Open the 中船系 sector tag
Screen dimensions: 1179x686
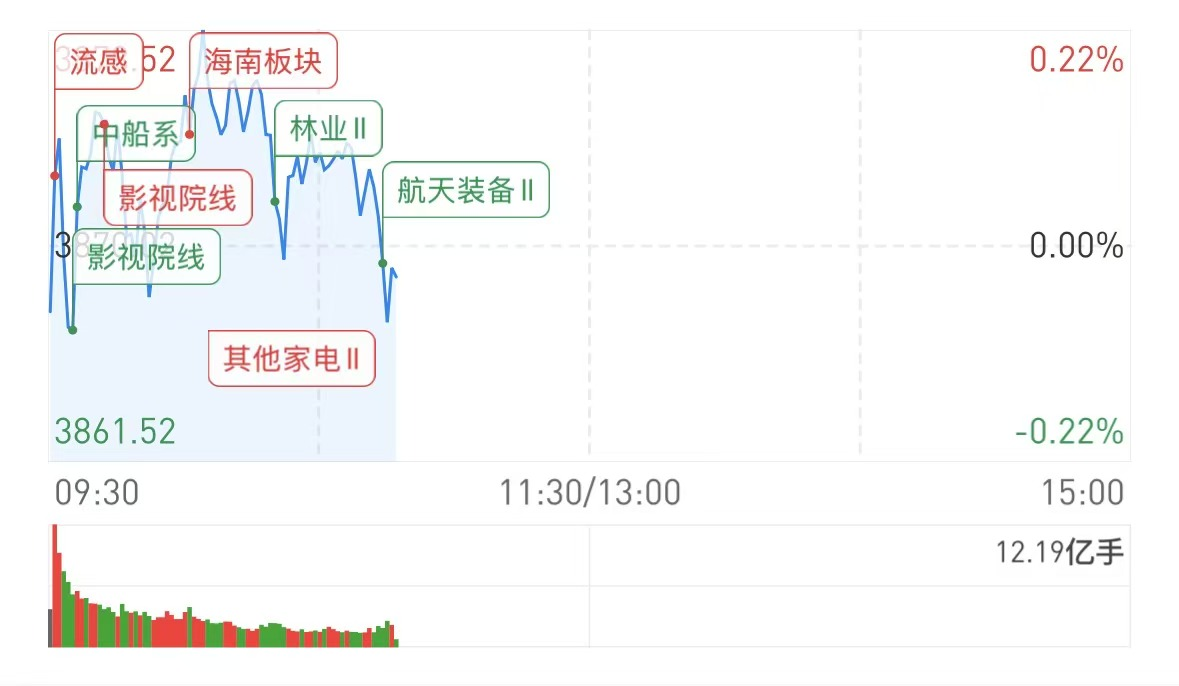[136, 133]
